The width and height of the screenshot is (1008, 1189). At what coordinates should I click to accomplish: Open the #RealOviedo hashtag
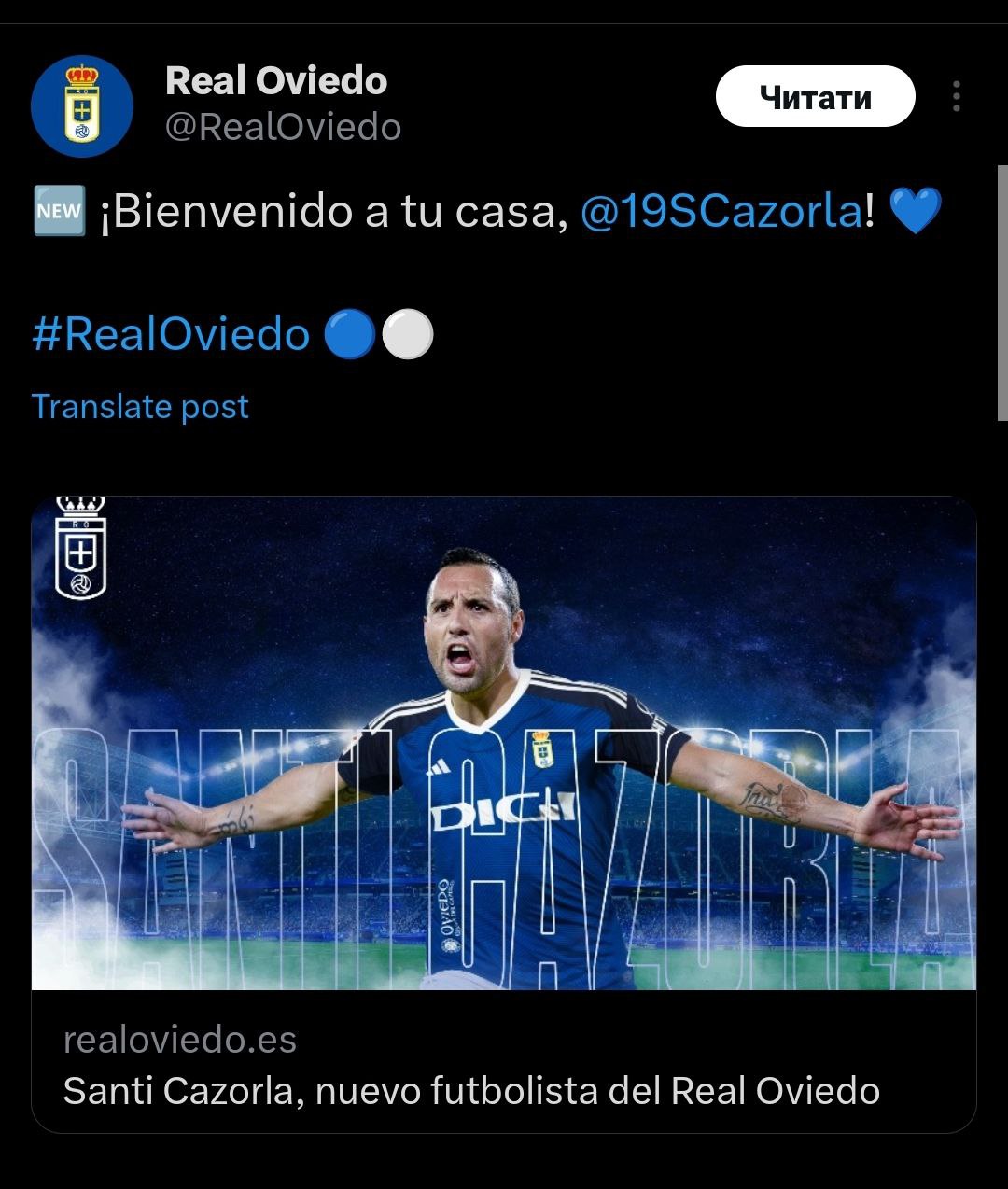pos(171,334)
